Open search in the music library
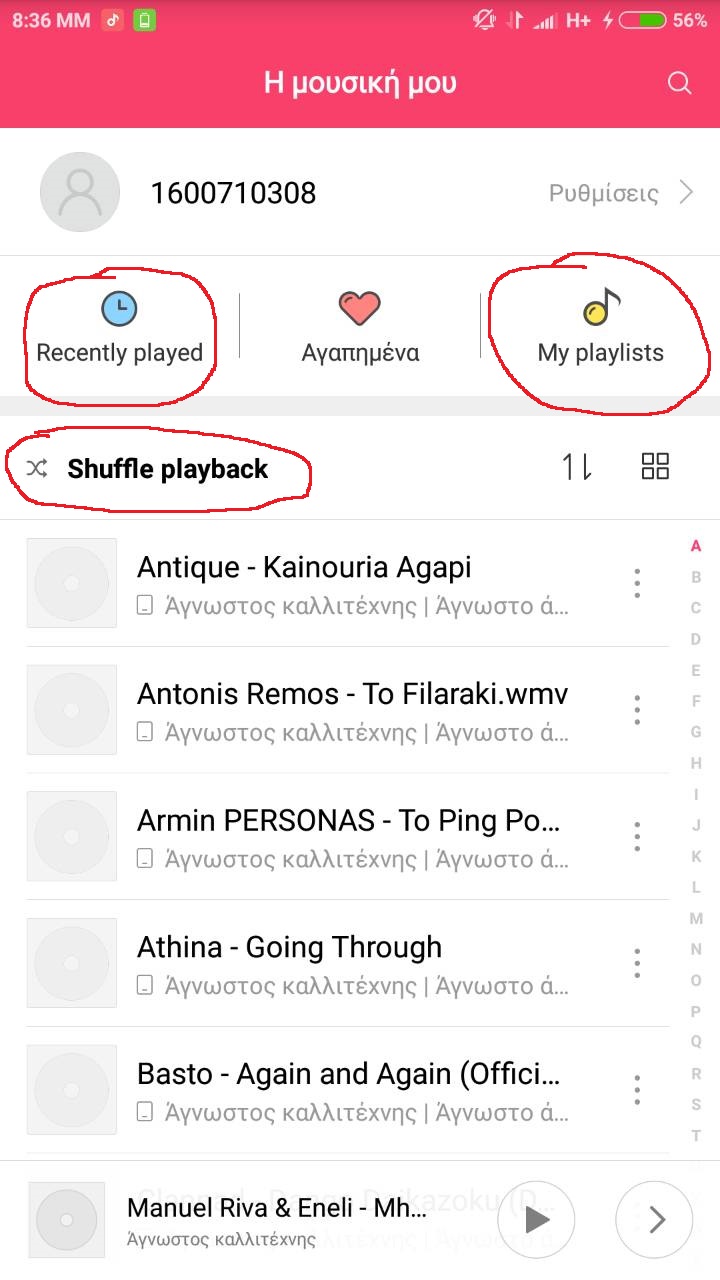 [679, 83]
